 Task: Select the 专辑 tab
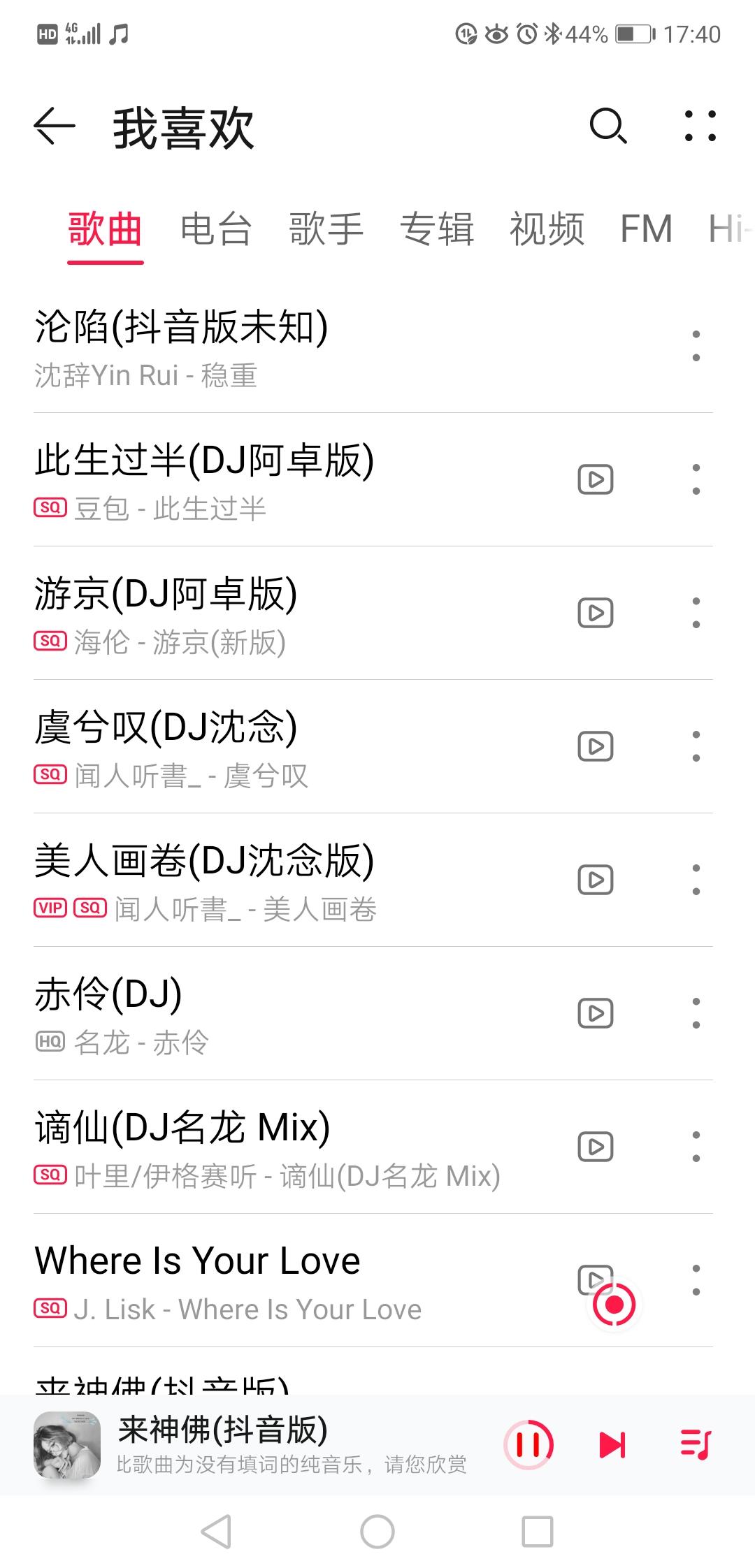[x=436, y=229]
